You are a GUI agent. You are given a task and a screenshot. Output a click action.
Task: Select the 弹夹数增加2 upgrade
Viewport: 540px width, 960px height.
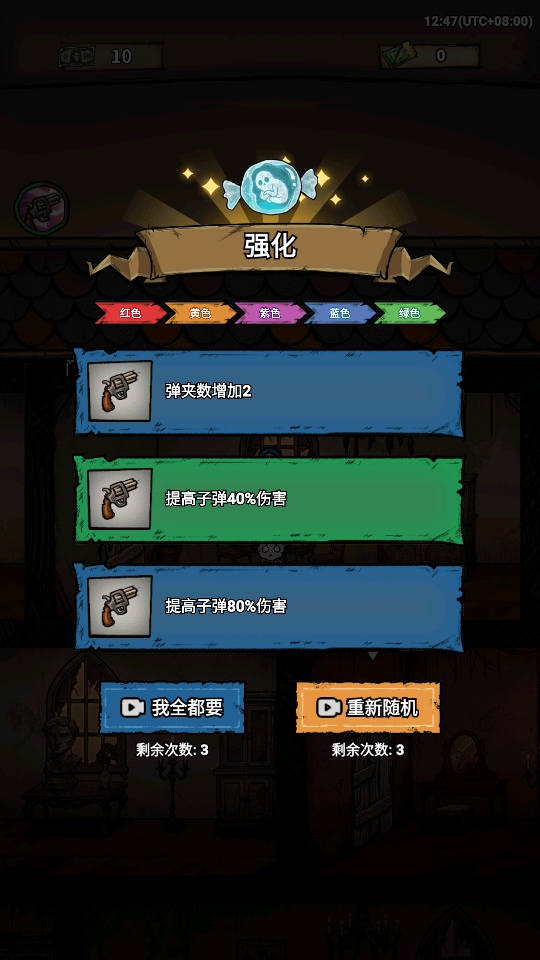(x=268, y=391)
